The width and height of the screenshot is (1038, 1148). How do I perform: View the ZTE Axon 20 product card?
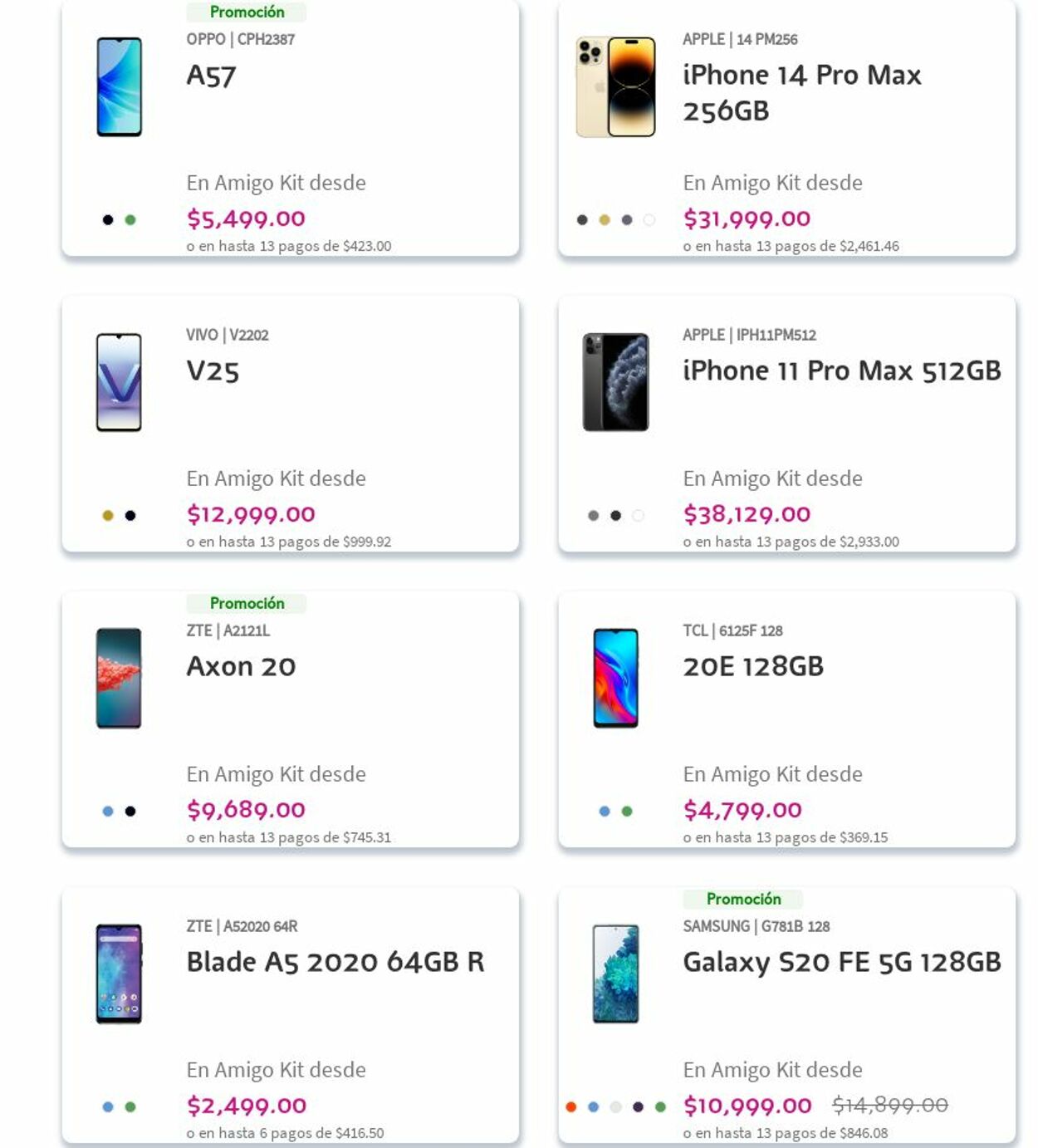click(241, 666)
